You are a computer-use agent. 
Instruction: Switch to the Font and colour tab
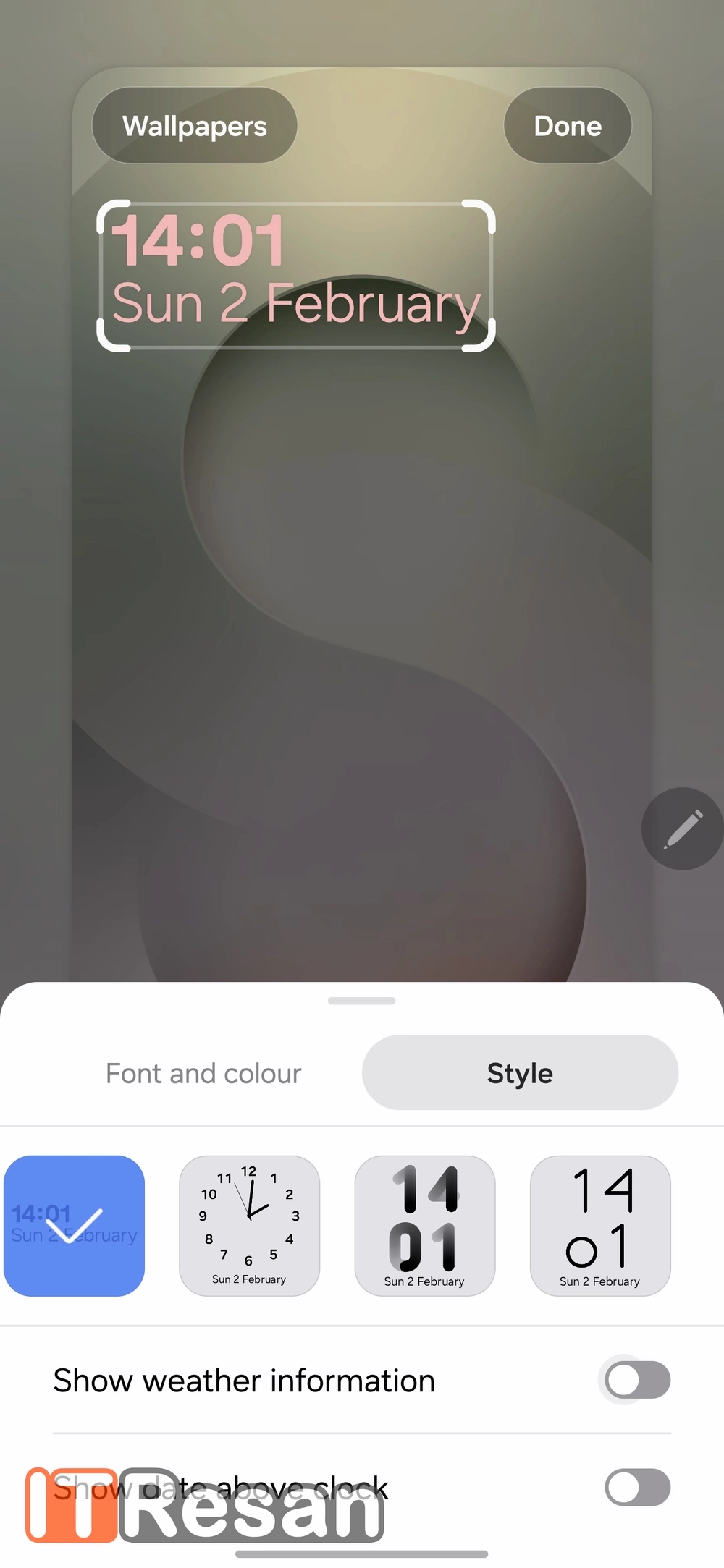click(x=203, y=1073)
